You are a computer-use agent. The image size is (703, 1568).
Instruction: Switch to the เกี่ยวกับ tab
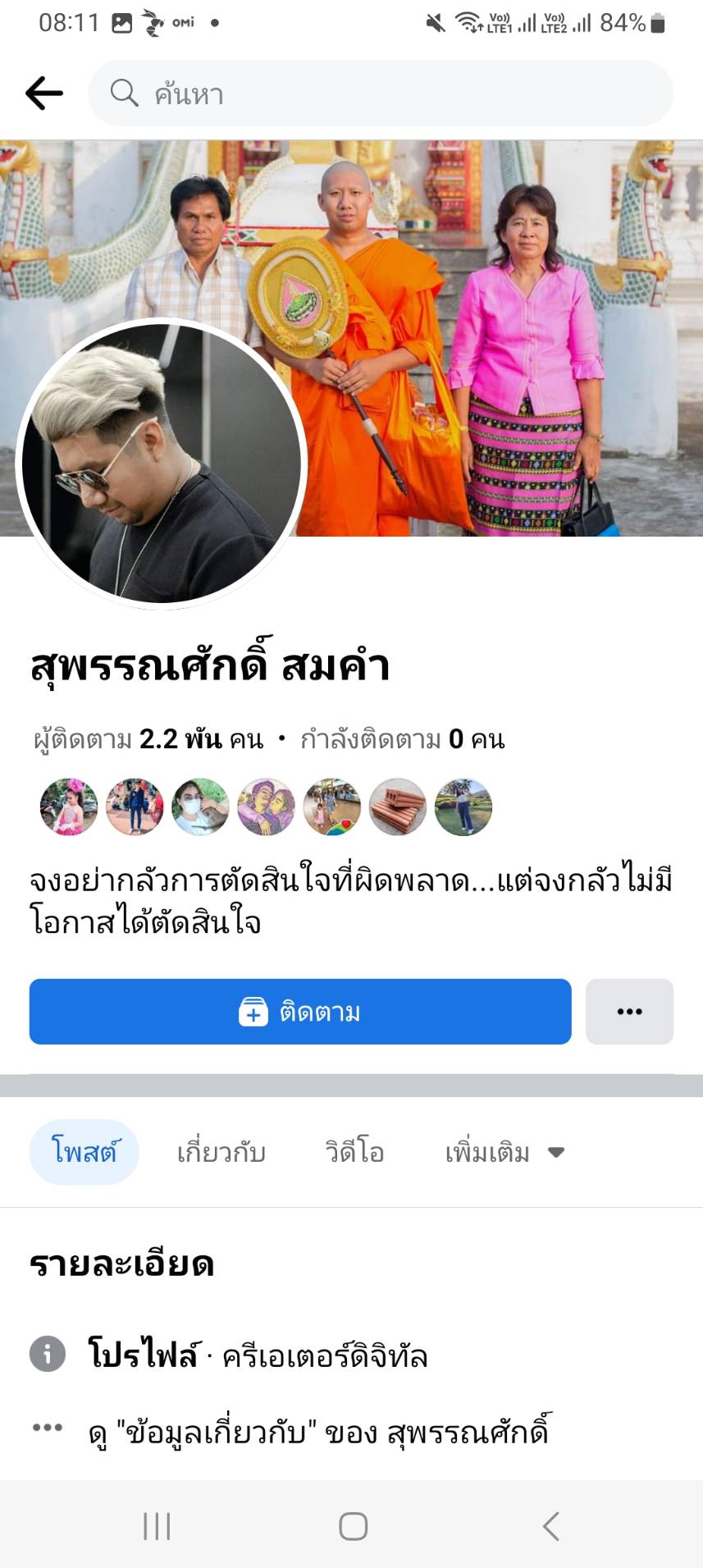pos(221,1152)
